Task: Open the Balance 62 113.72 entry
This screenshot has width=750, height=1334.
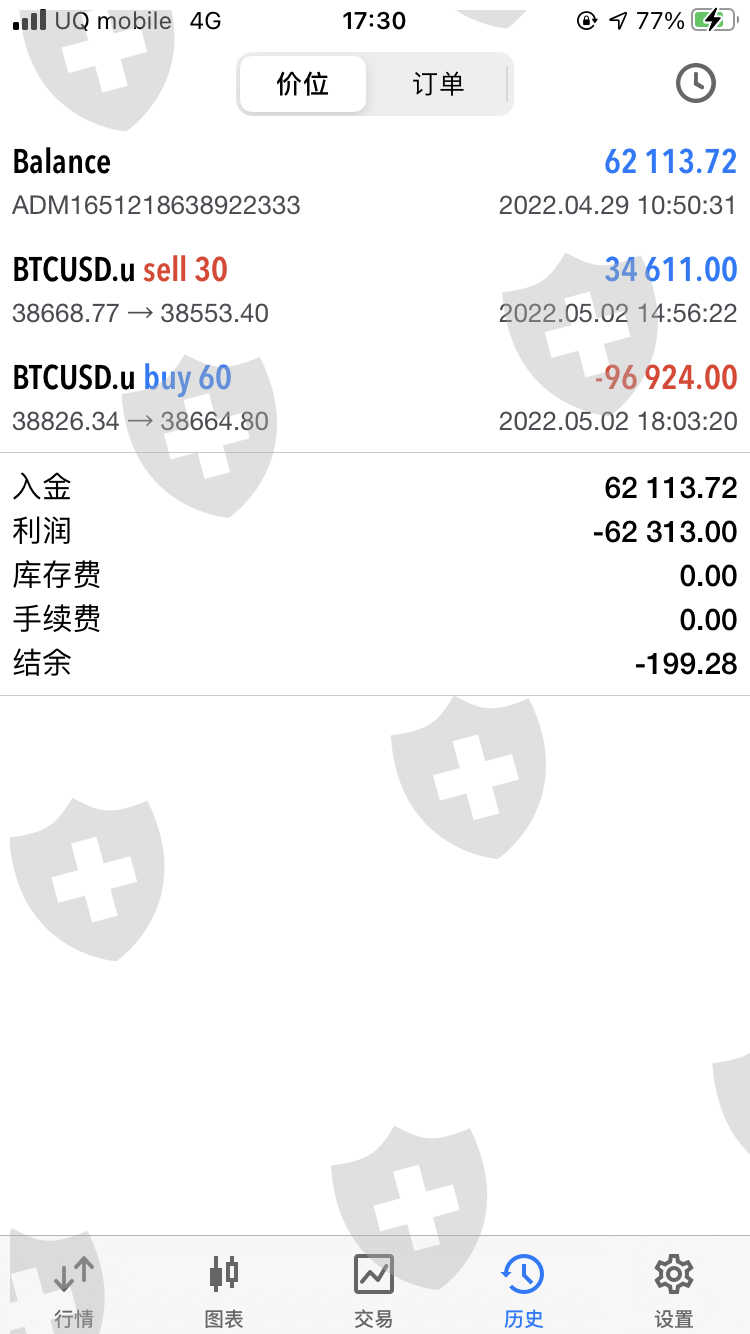Action: [x=375, y=182]
